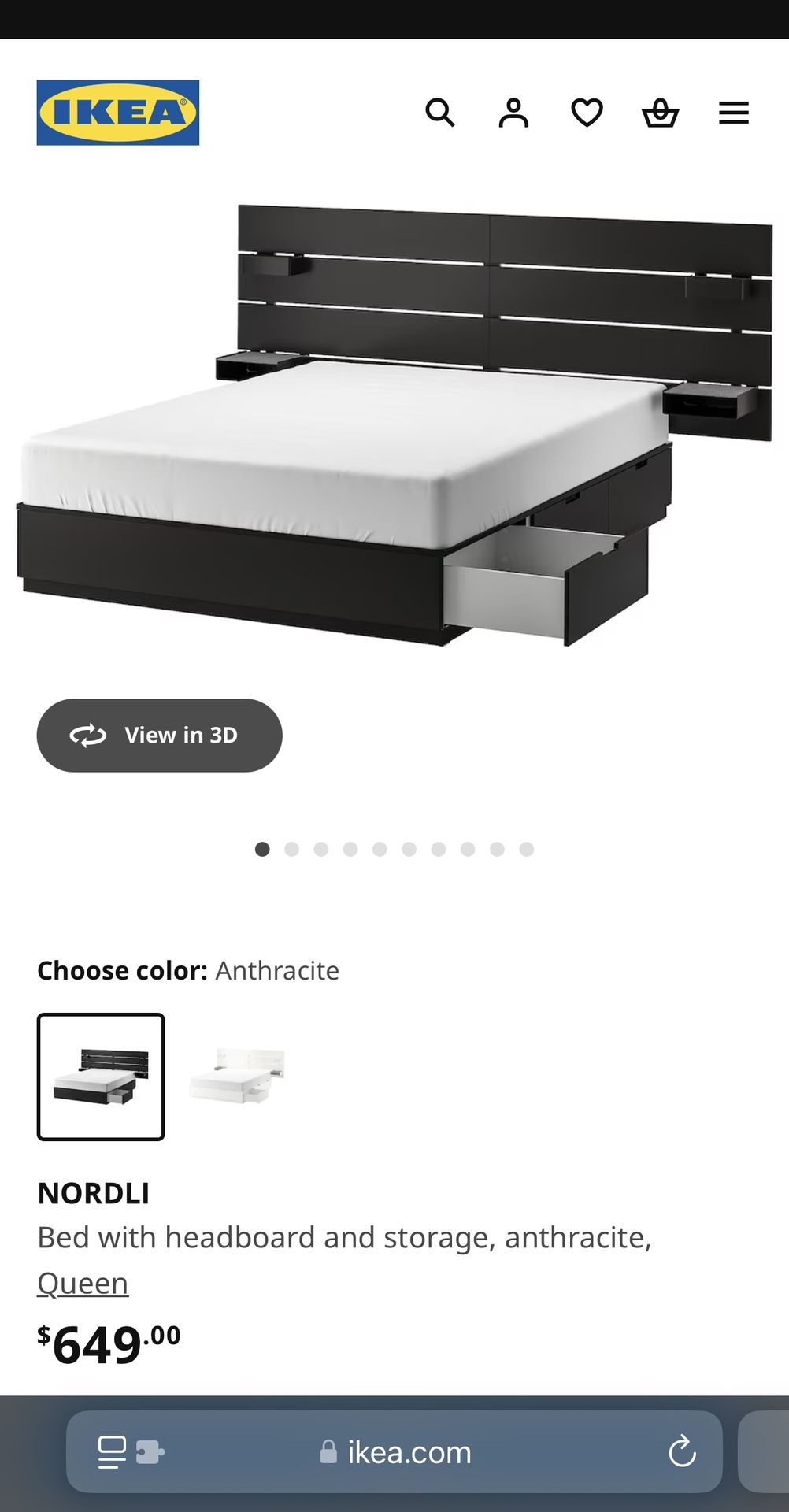Reload the page in the browser
The height and width of the screenshot is (1512, 789).
pyautogui.click(x=682, y=1451)
